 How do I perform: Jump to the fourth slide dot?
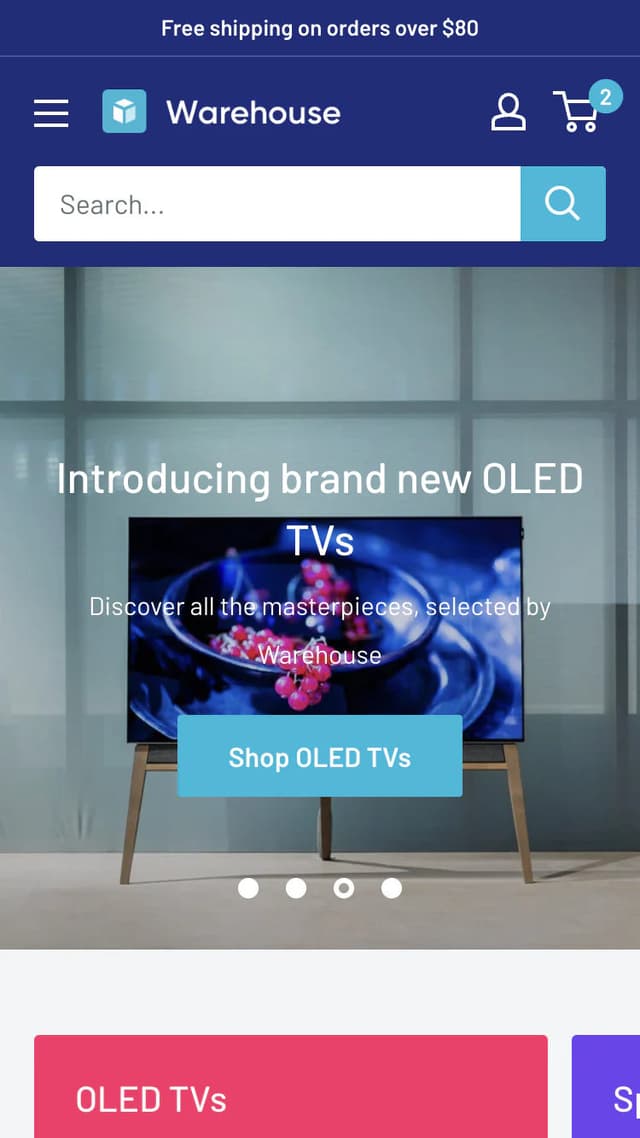[392, 888]
